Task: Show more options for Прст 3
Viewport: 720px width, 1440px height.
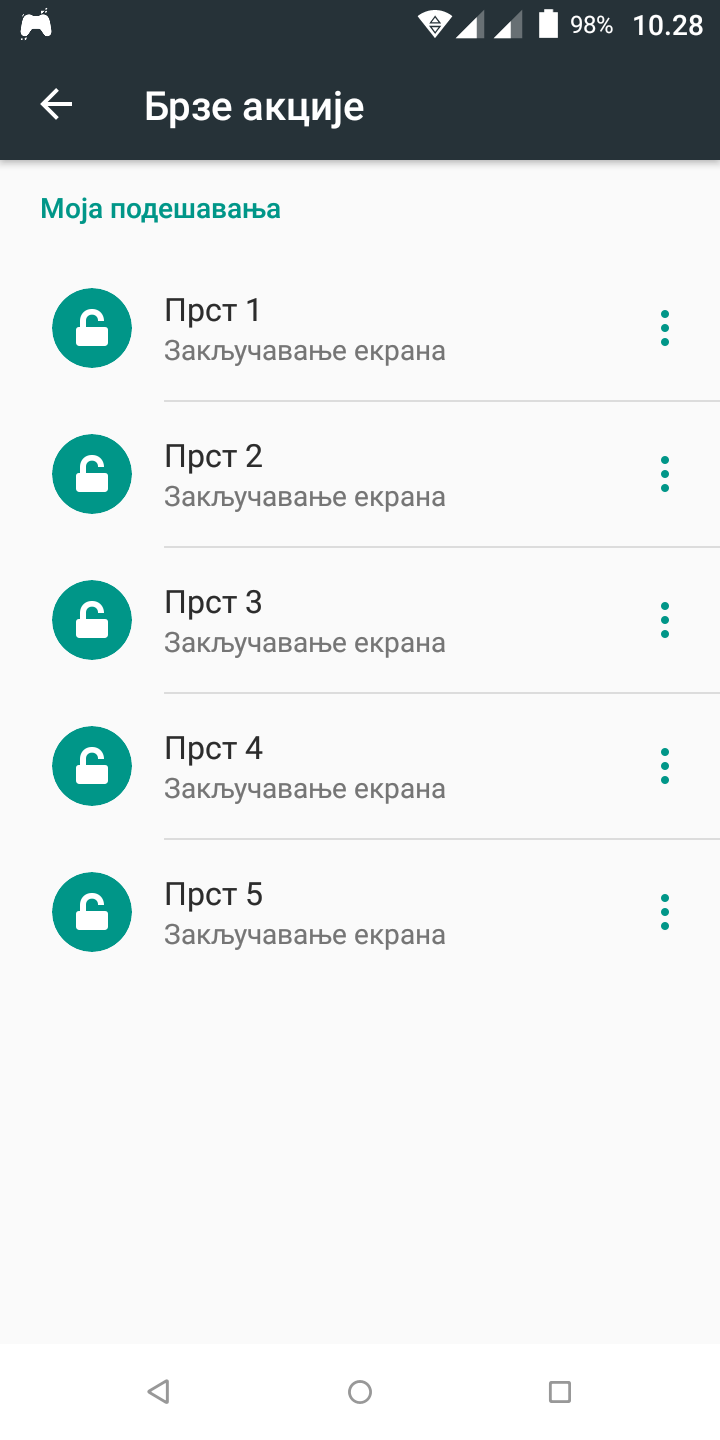Action: pos(665,620)
